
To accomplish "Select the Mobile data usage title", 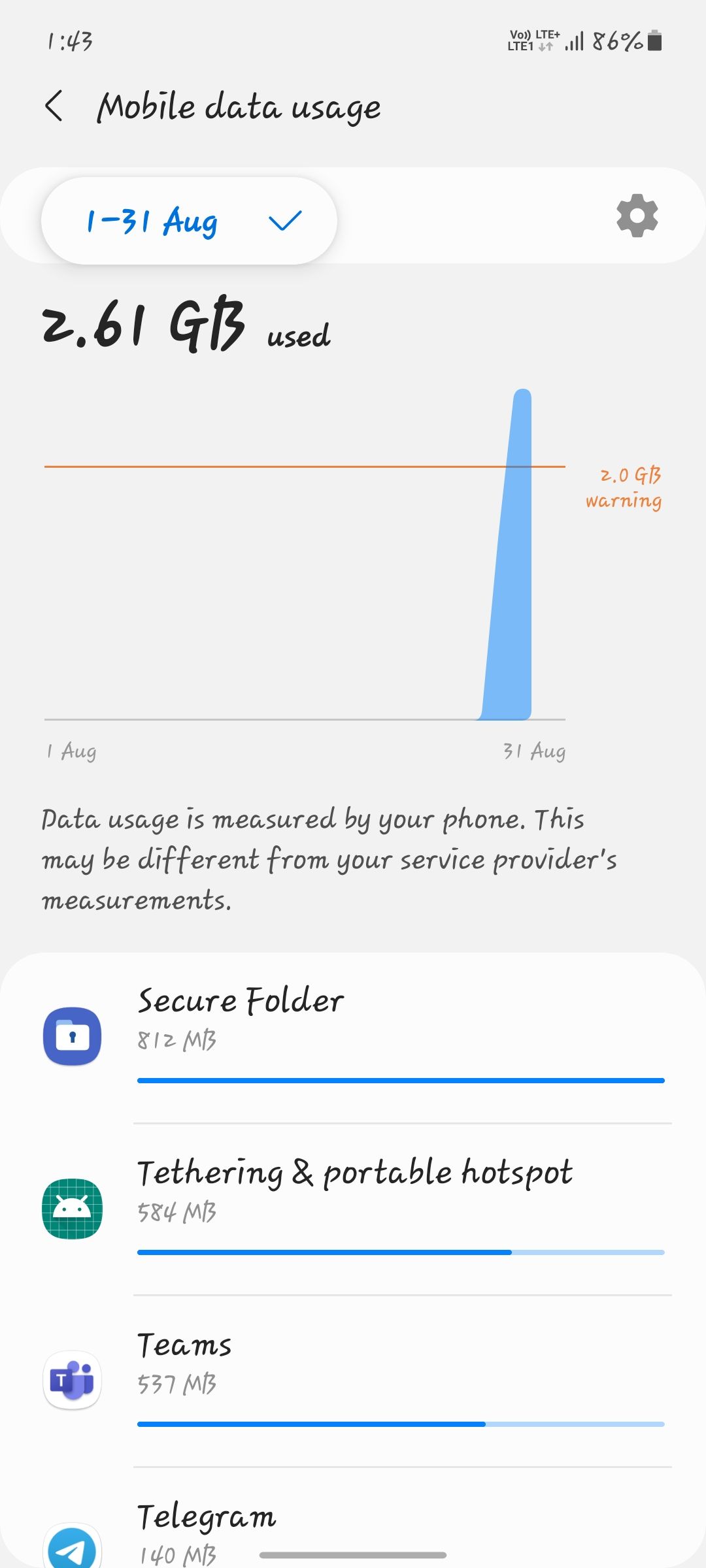I will pos(239,106).
